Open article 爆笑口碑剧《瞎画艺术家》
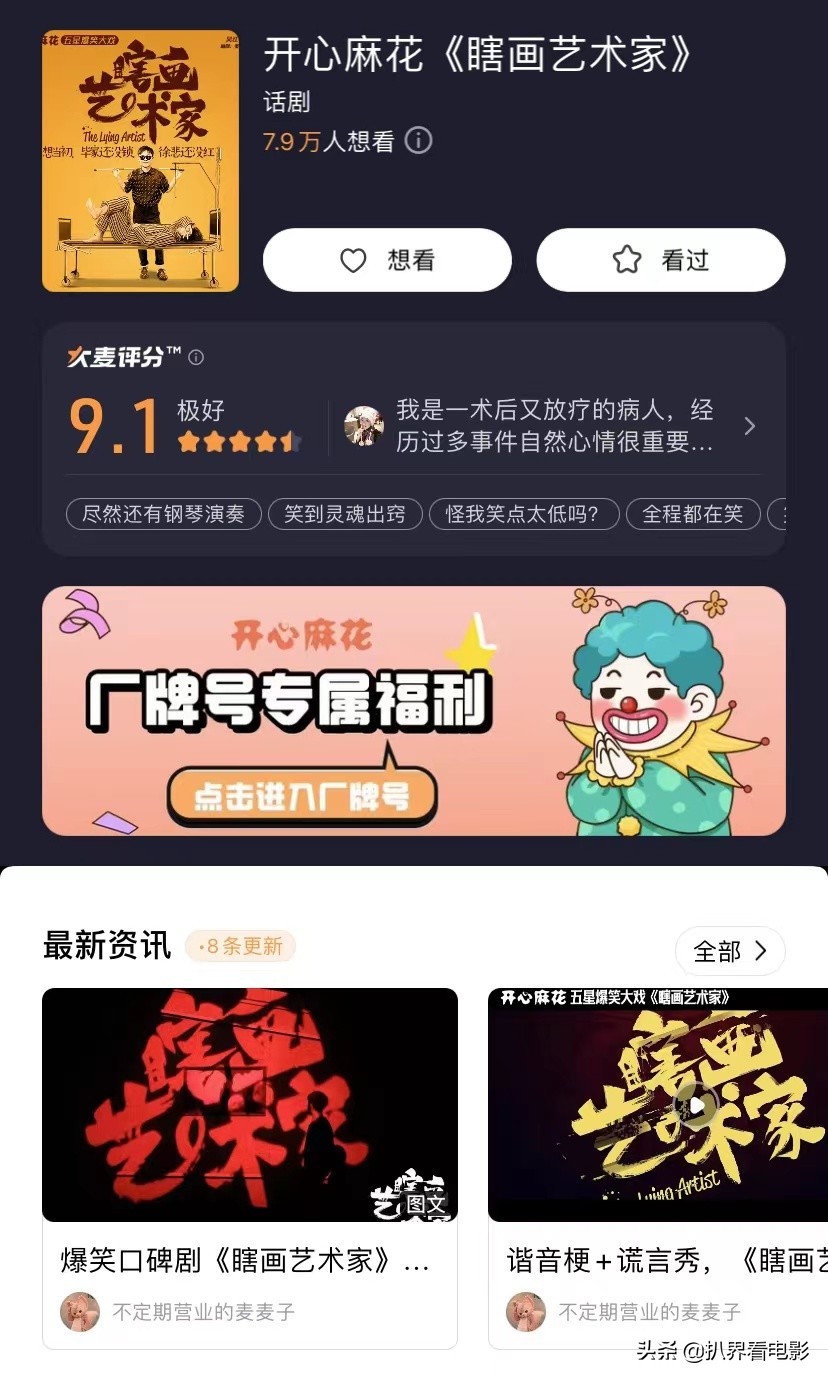Image resolution: width=828 pixels, height=1380 pixels. tap(240, 1262)
